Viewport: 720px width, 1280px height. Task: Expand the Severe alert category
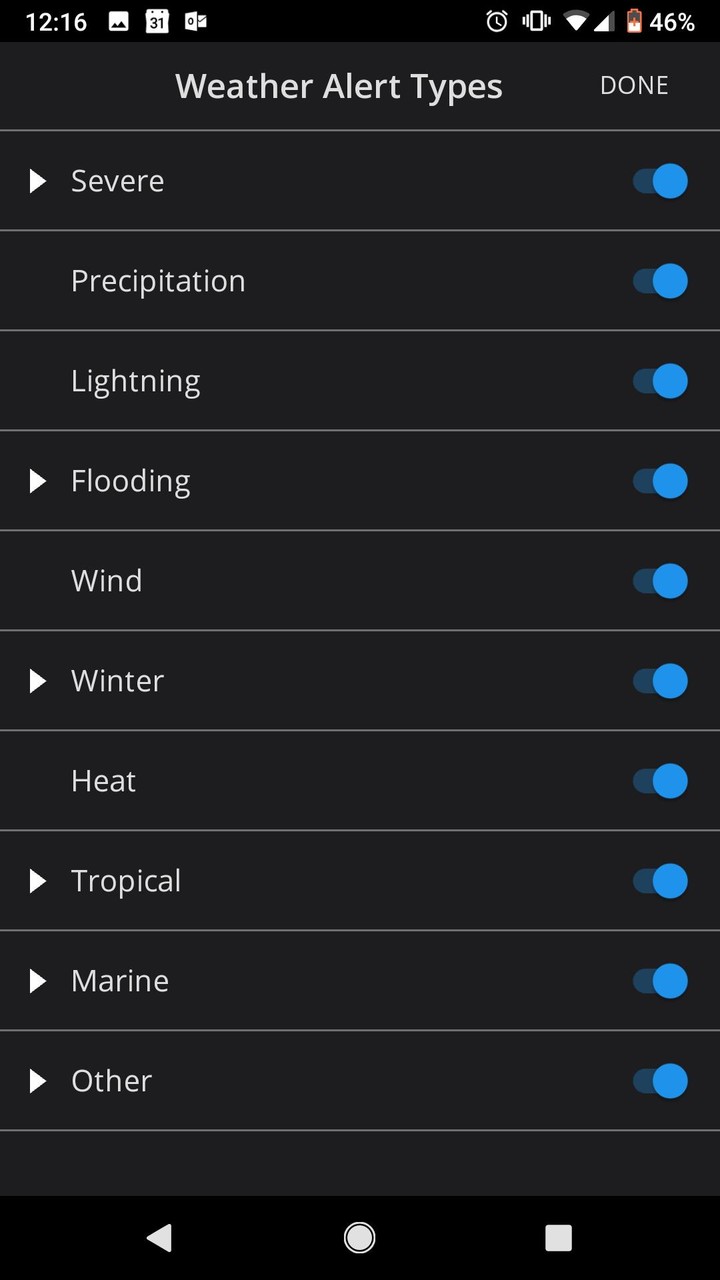(x=38, y=181)
